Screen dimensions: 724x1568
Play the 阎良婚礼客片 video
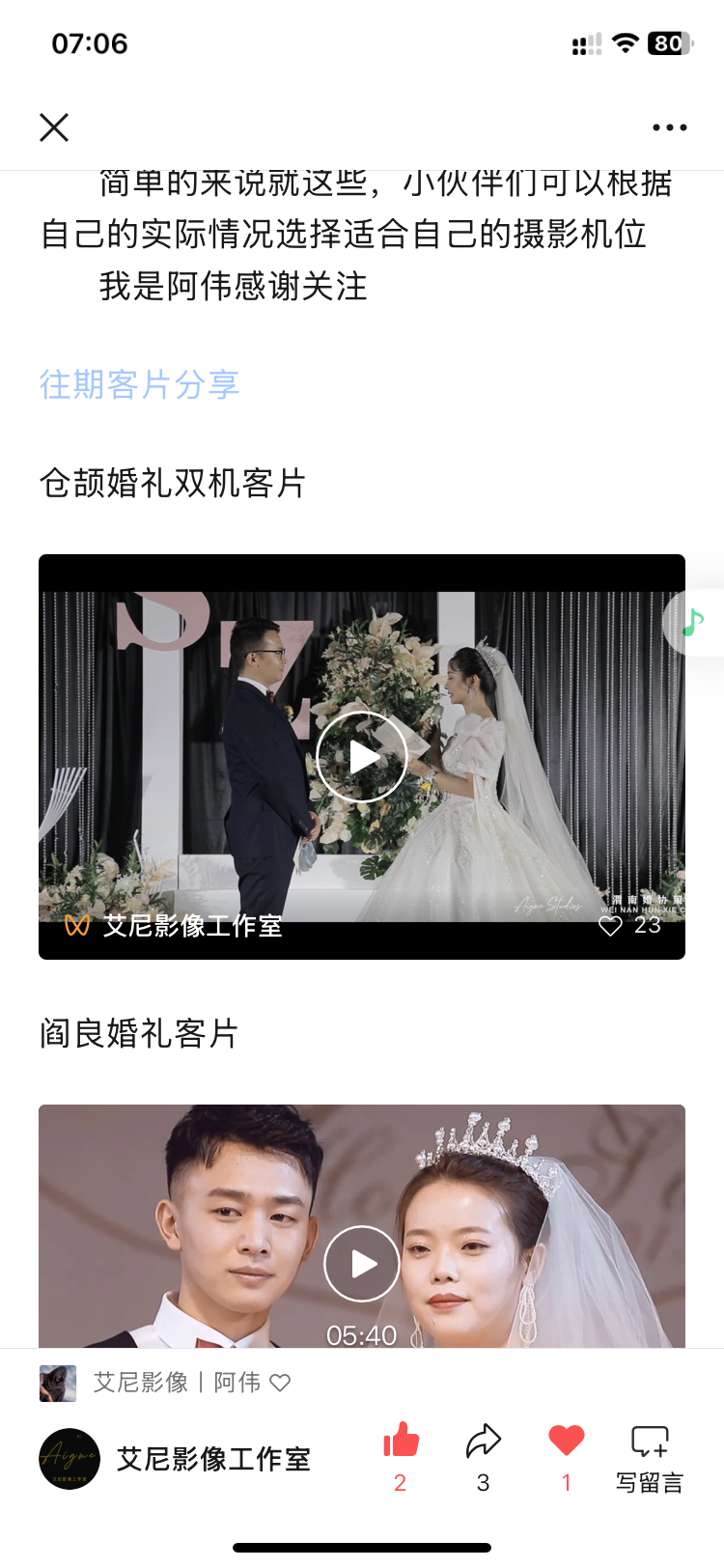point(362,1263)
